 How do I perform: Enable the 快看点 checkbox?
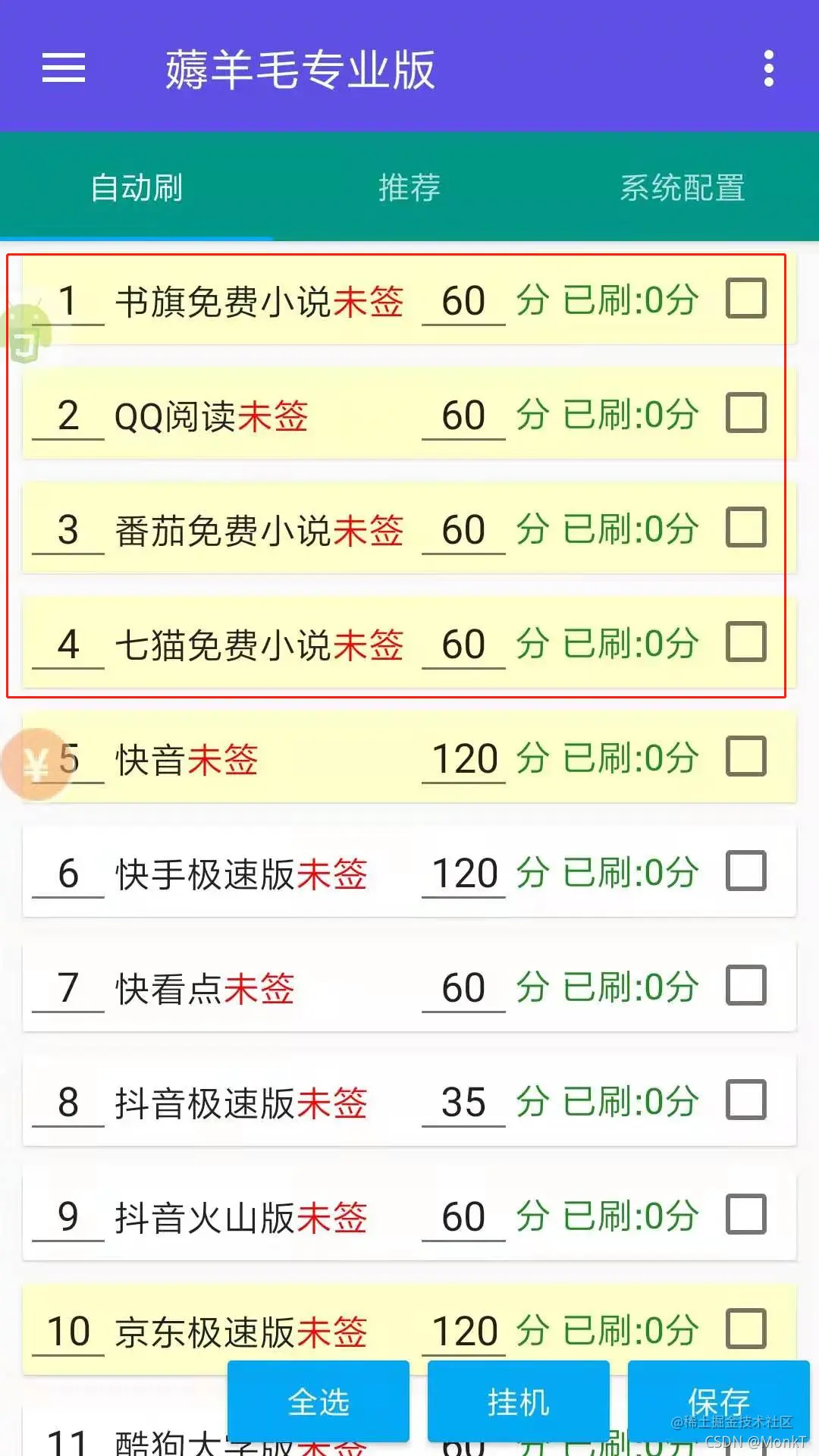pyautogui.click(x=746, y=985)
